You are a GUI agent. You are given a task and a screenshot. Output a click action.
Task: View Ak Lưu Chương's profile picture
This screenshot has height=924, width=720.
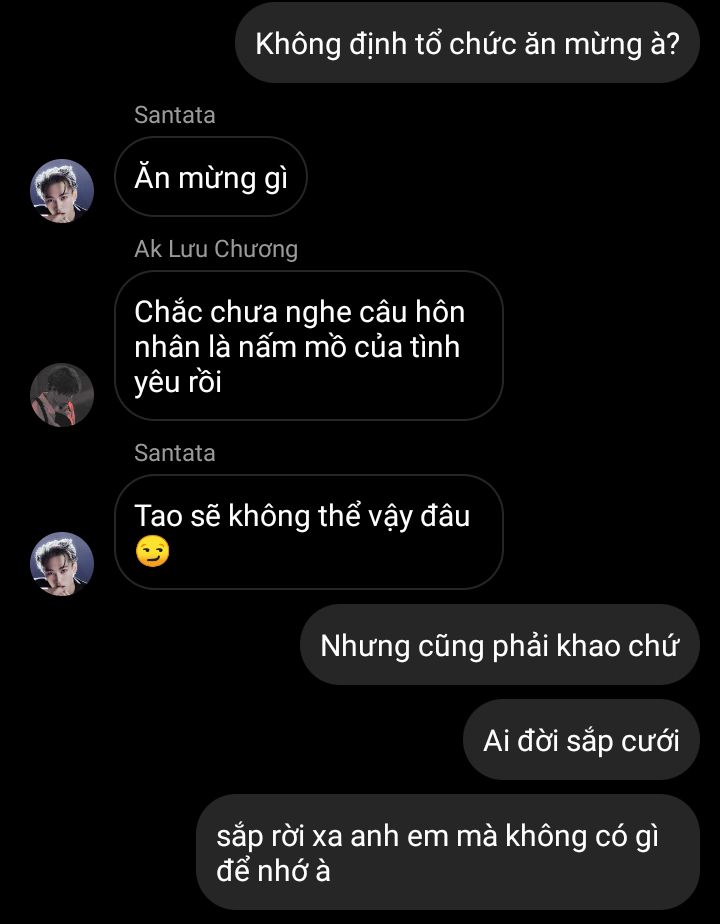click(x=62, y=394)
